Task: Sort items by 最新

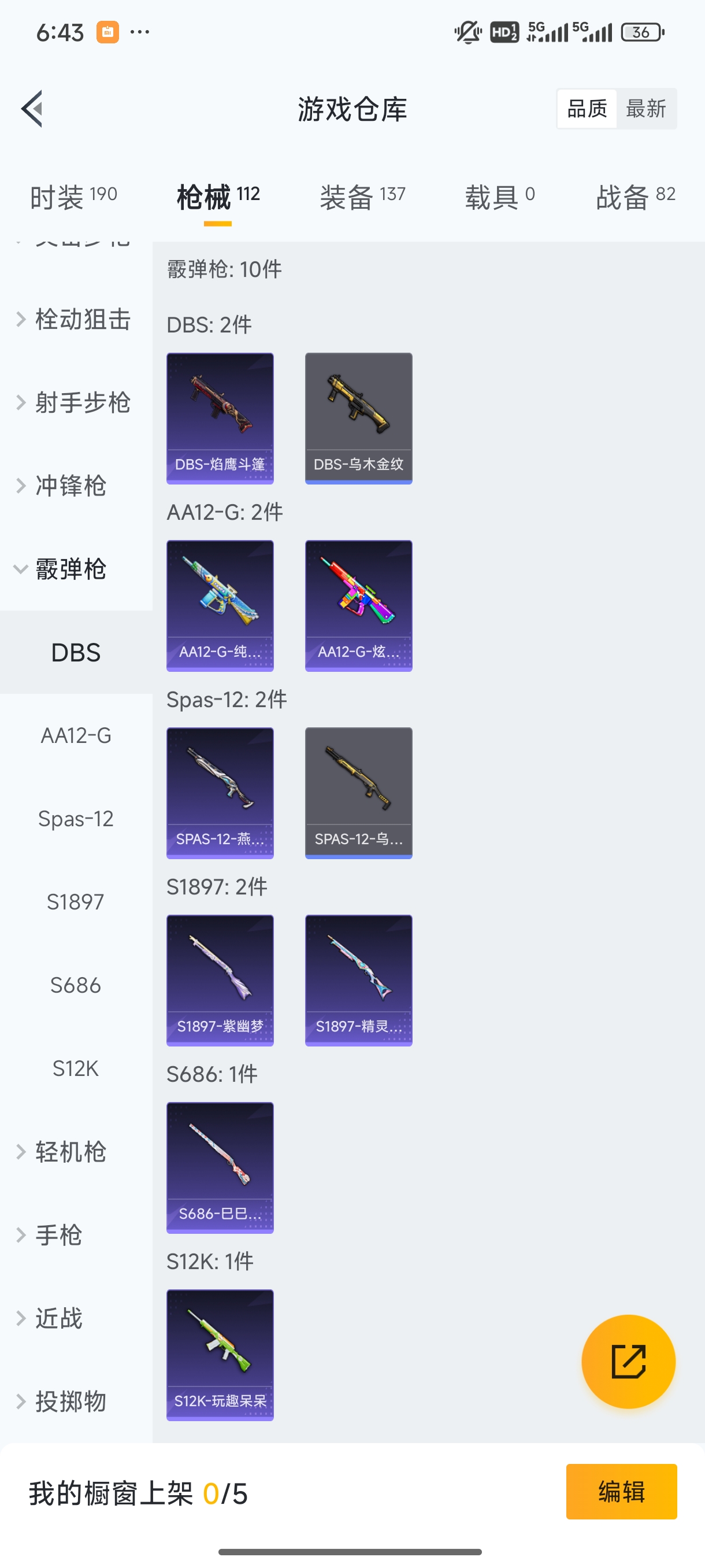Action: point(645,109)
